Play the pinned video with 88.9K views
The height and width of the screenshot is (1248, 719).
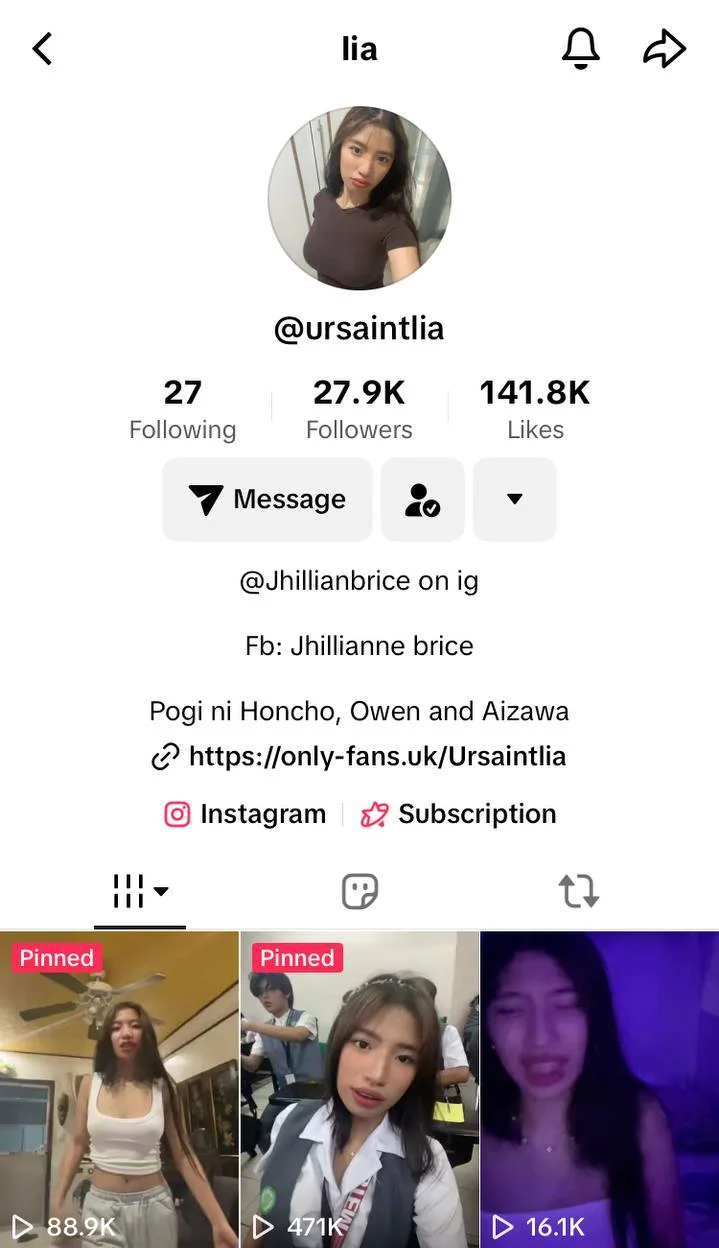[x=119, y=1090]
